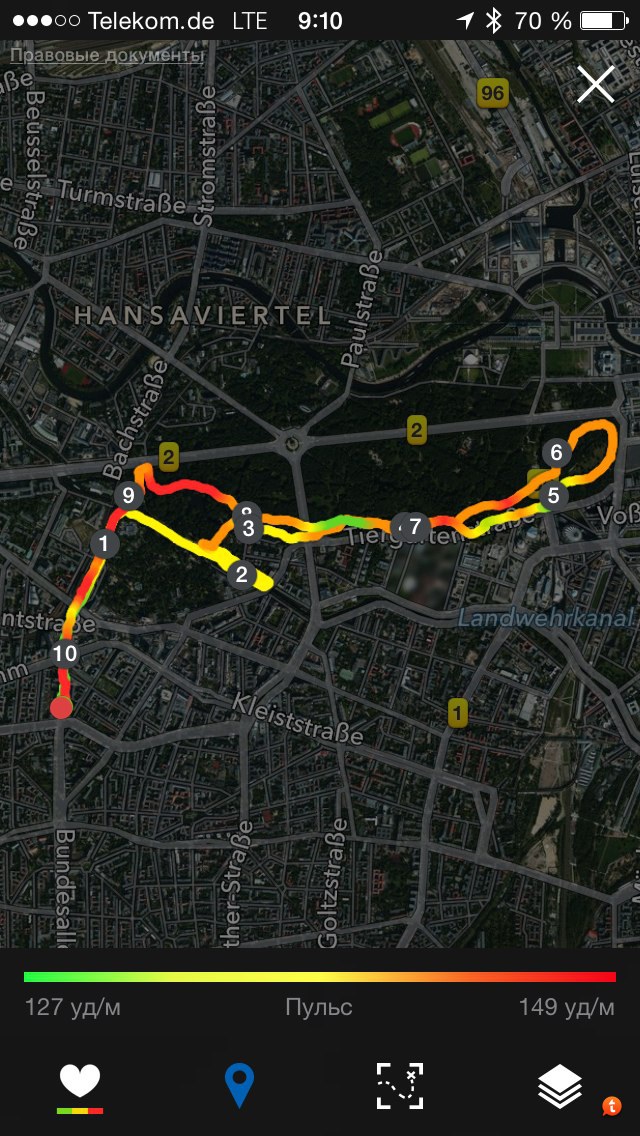
Task: Open the map layers selector
Action: 560,1085
